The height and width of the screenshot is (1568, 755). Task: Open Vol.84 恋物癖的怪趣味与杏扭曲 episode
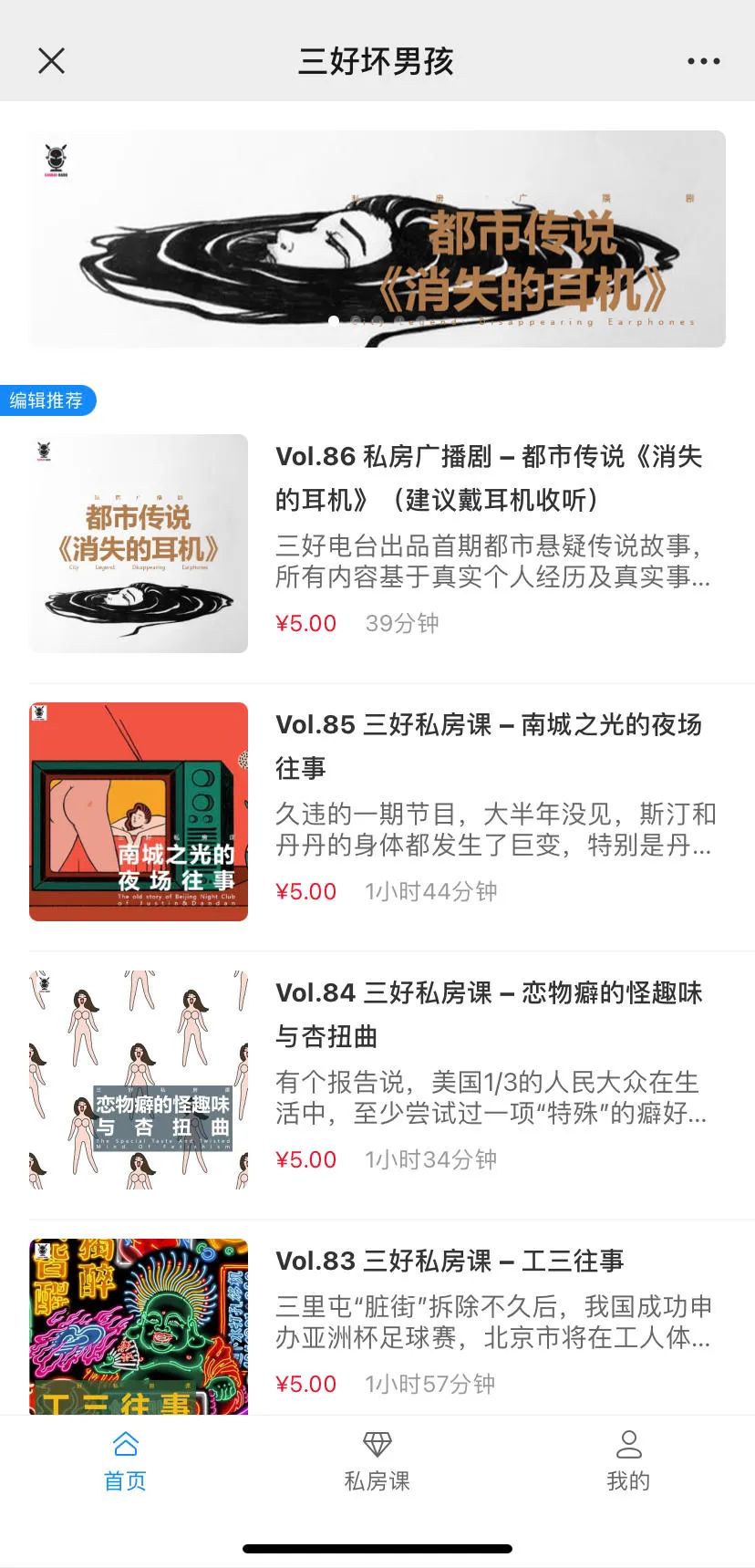[377, 1080]
